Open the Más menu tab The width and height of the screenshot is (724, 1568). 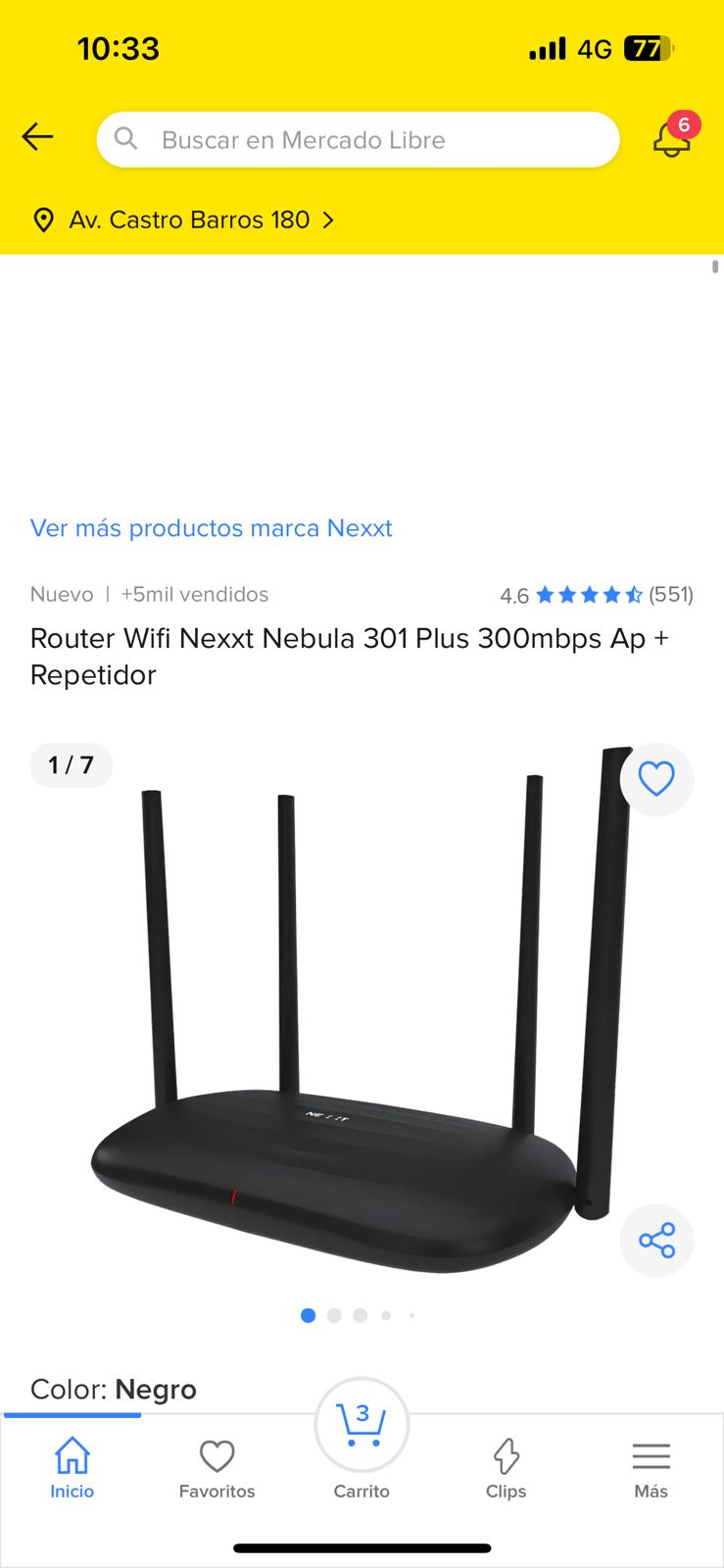pos(651,1467)
